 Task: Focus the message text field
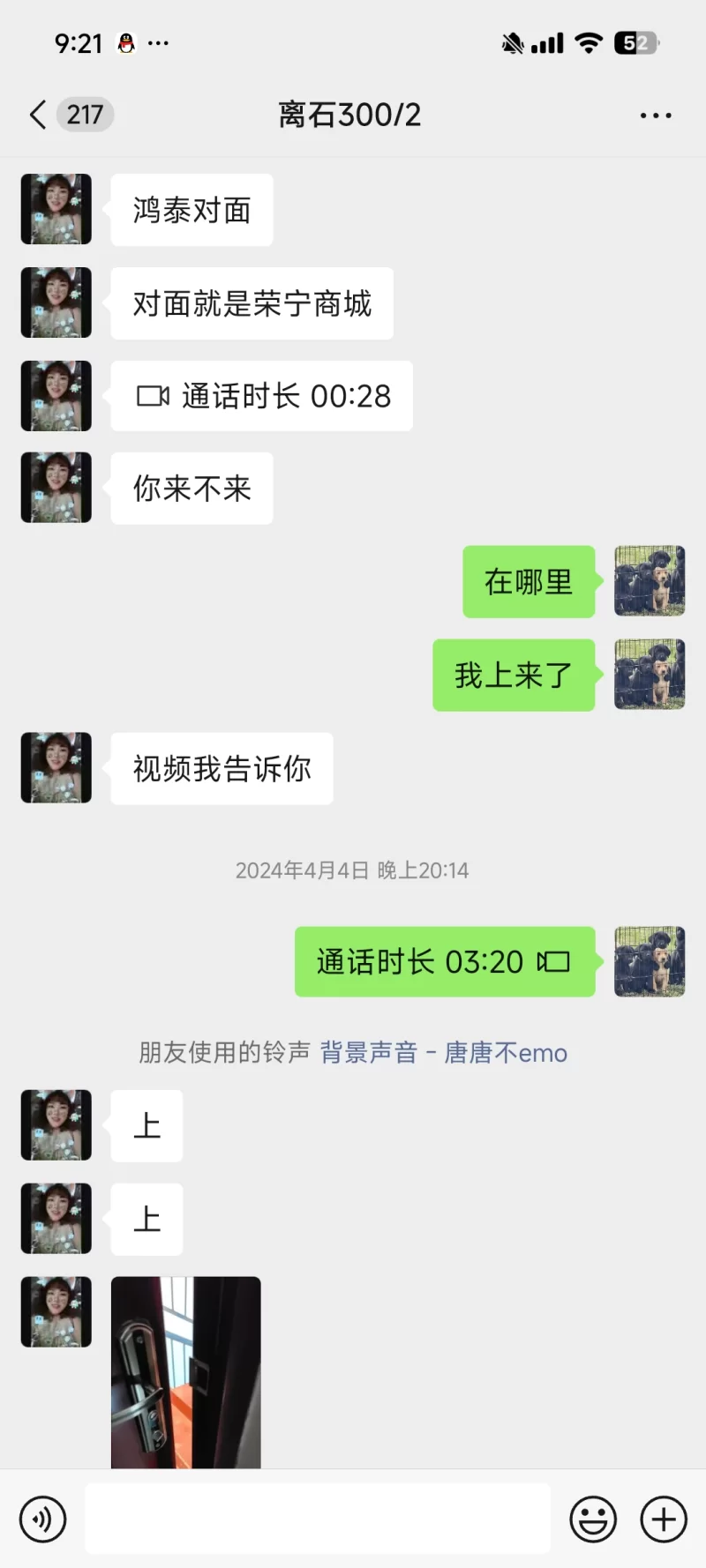pyautogui.click(x=318, y=1519)
